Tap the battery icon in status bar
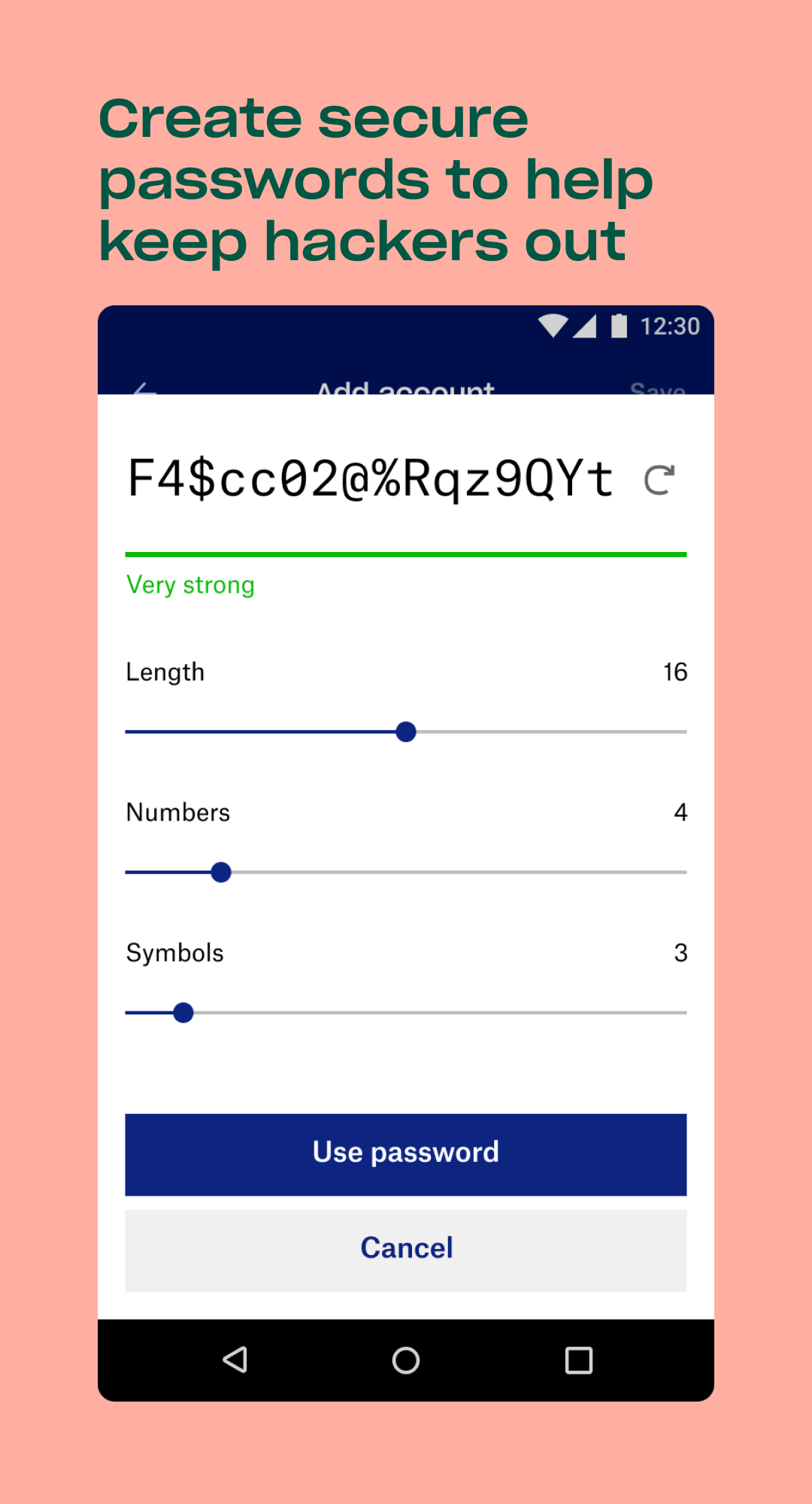The image size is (812, 1504). [x=618, y=325]
